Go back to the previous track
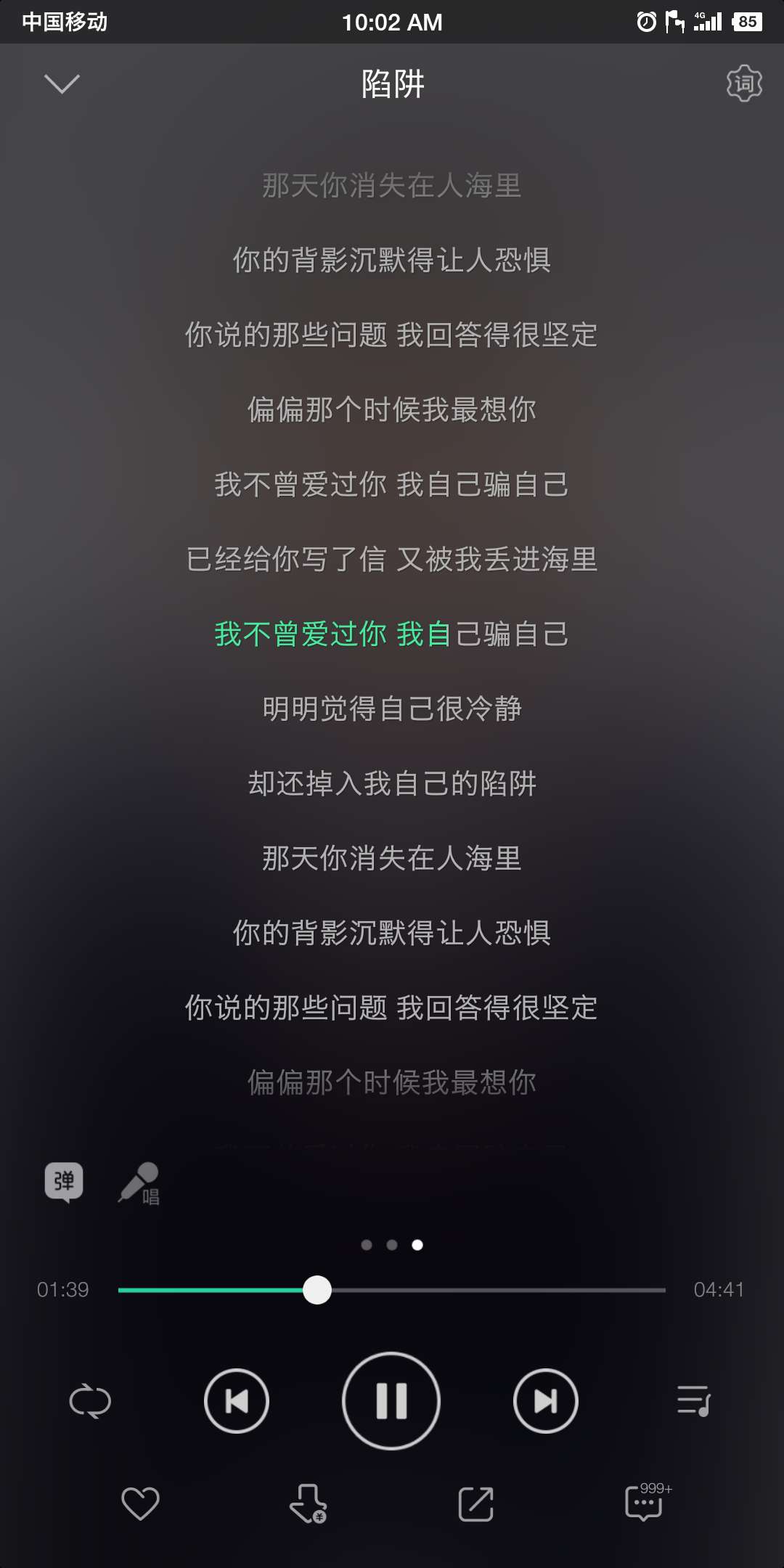 tap(236, 1401)
